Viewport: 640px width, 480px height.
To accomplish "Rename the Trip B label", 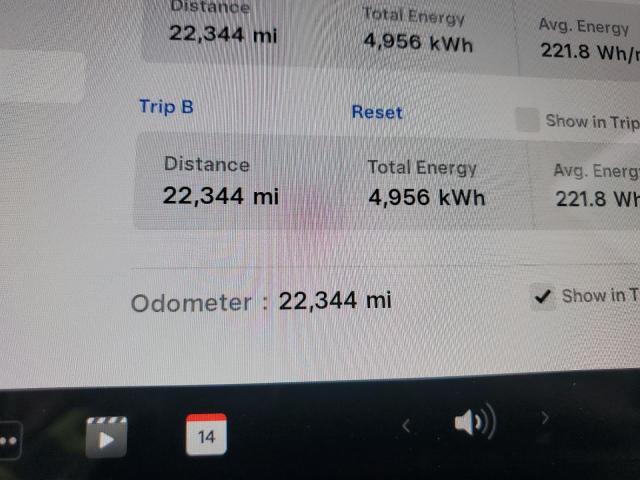I will (x=166, y=107).
